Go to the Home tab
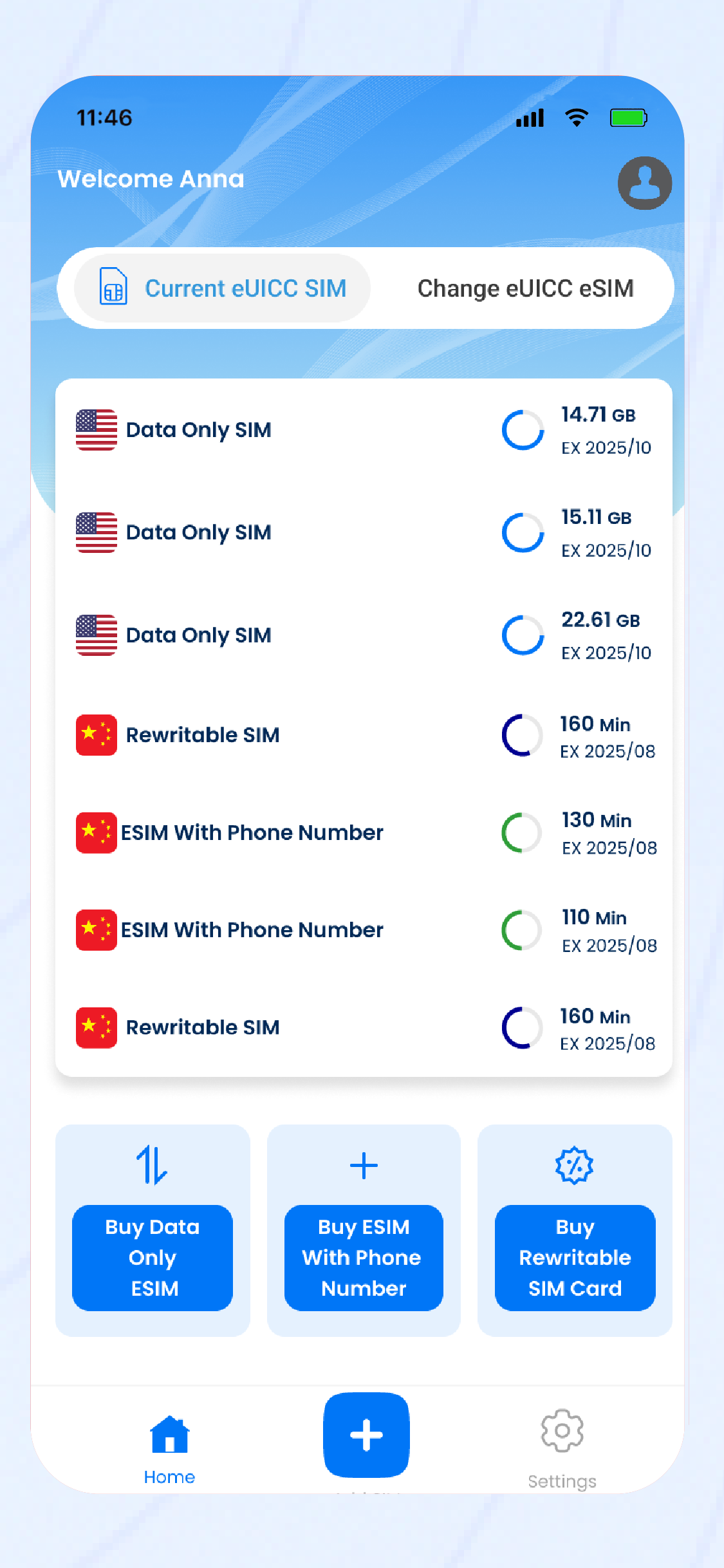Image resolution: width=724 pixels, height=1568 pixels. click(x=169, y=1450)
